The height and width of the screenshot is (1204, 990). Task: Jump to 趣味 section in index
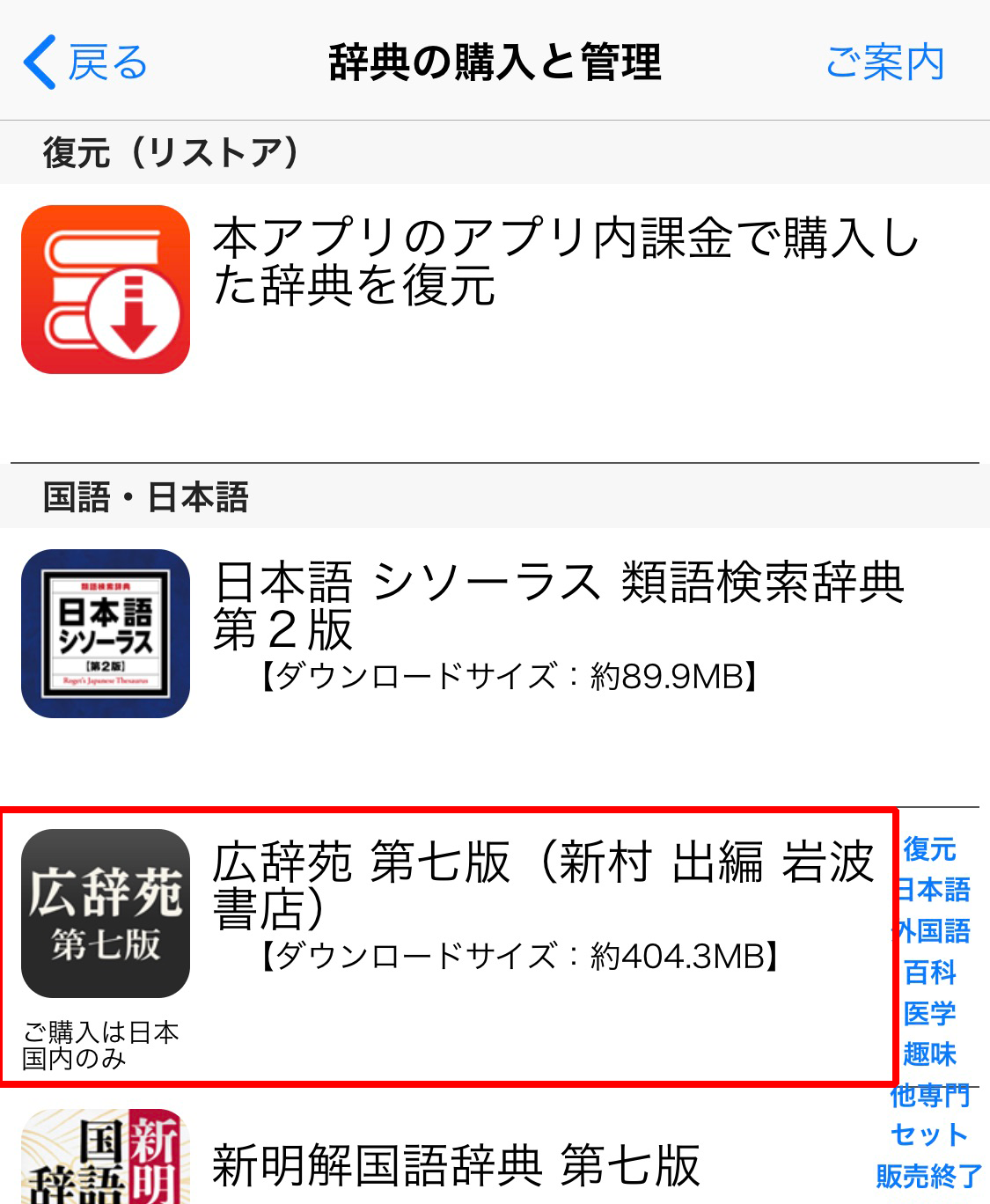click(929, 1053)
